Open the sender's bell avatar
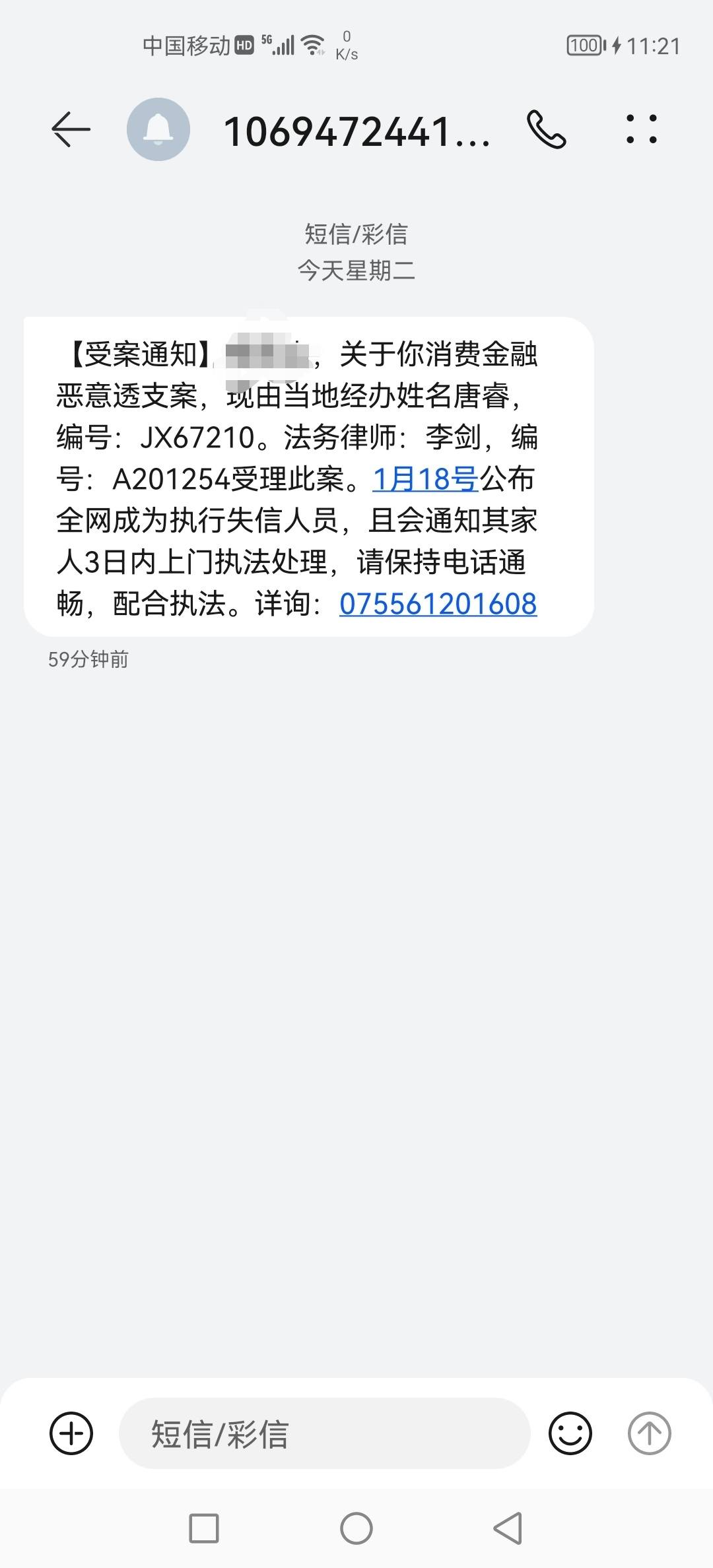This screenshot has height=1568, width=713. 158,129
